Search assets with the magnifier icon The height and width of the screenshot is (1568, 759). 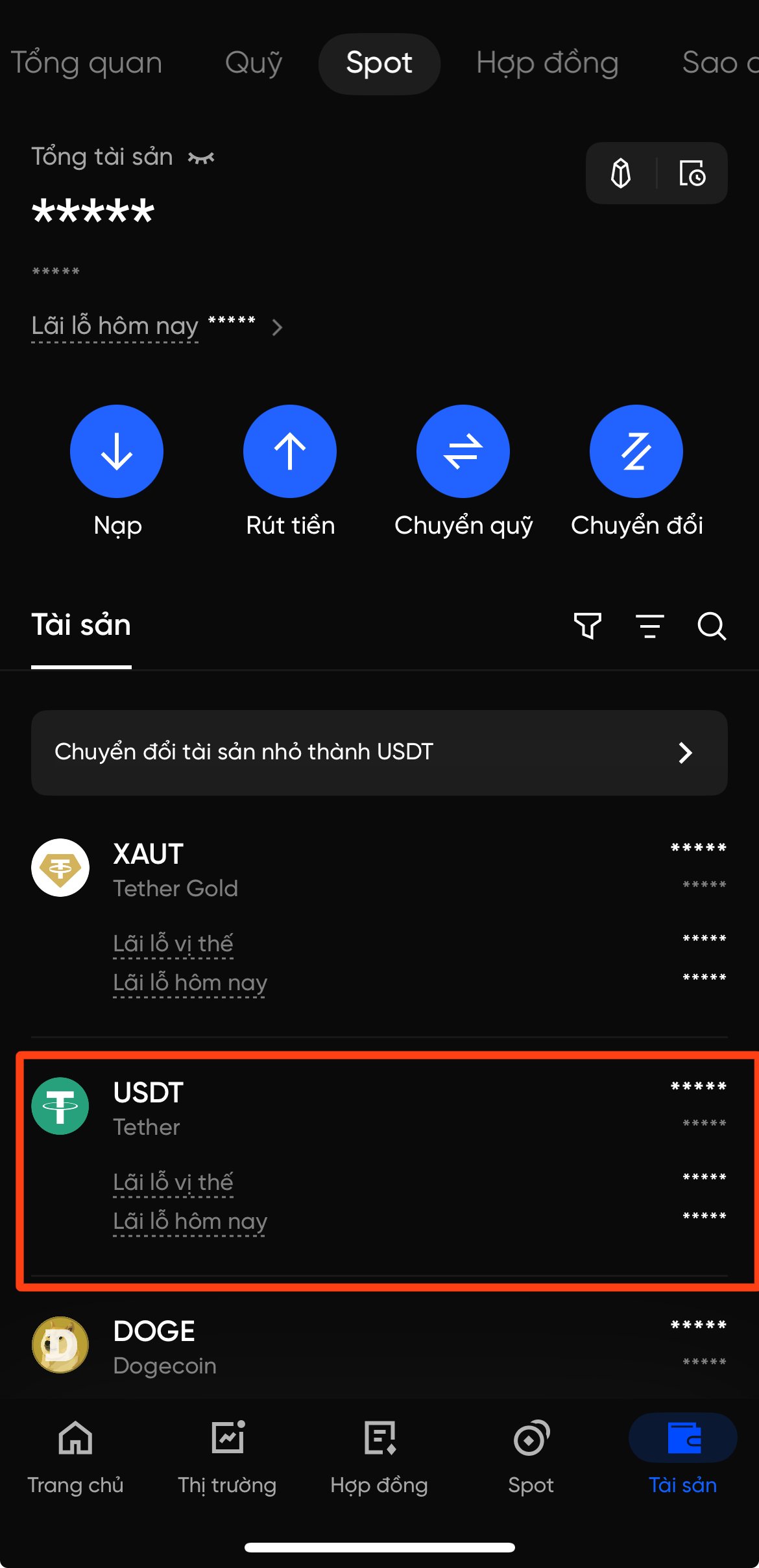(711, 626)
